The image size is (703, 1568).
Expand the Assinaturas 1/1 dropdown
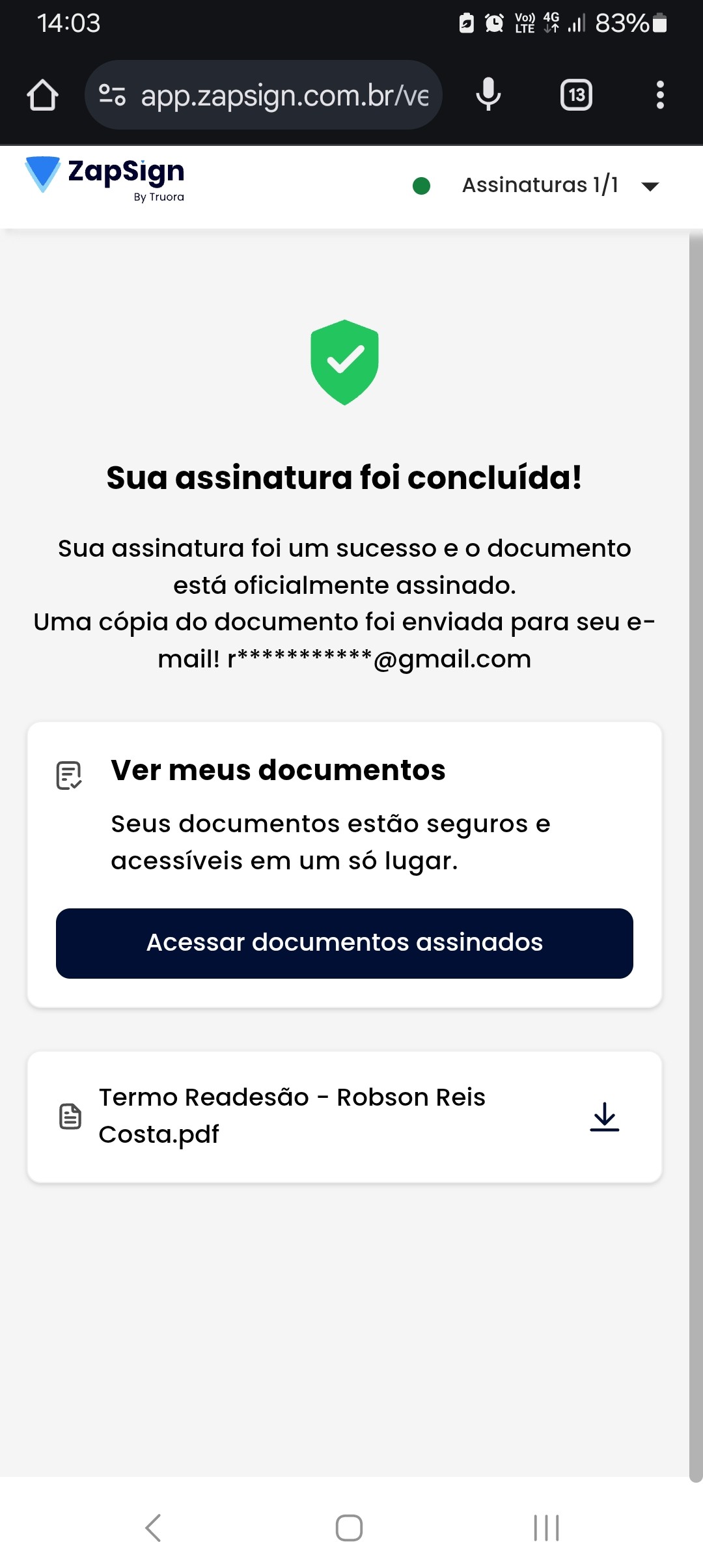coord(650,186)
